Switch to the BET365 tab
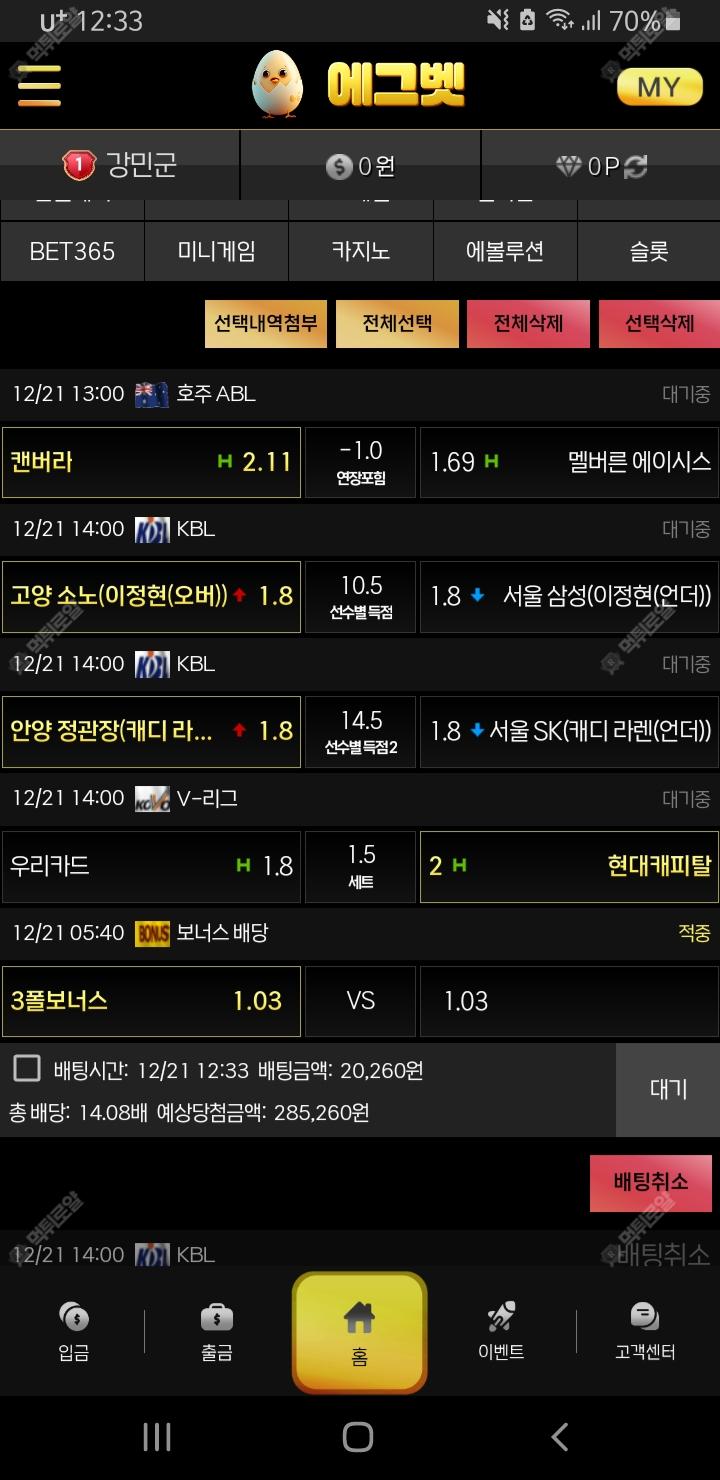The height and width of the screenshot is (1480, 720). pyautogui.click(x=72, y=251)
